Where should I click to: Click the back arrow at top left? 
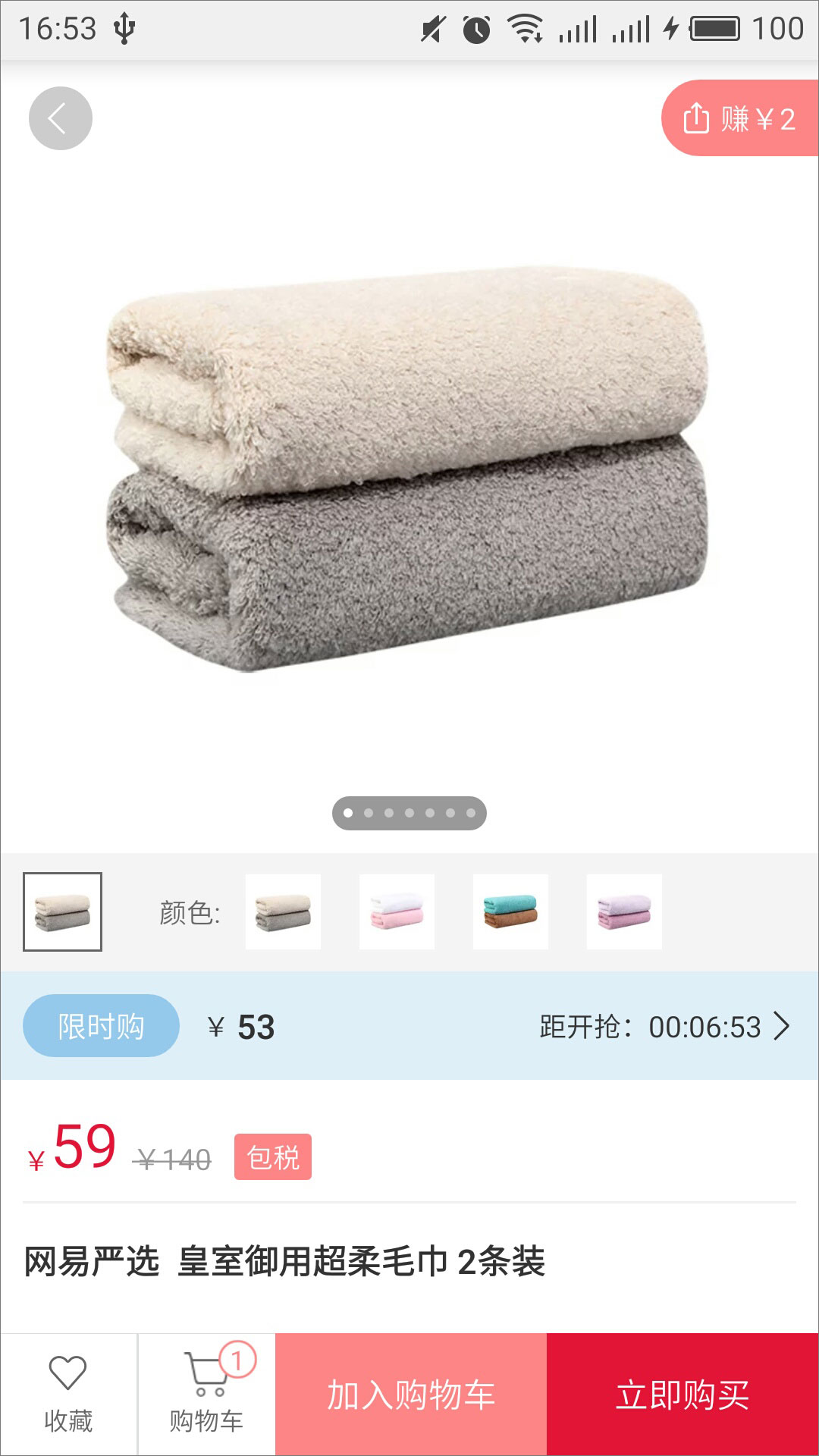pyautogui.click(x=59, y=118)
